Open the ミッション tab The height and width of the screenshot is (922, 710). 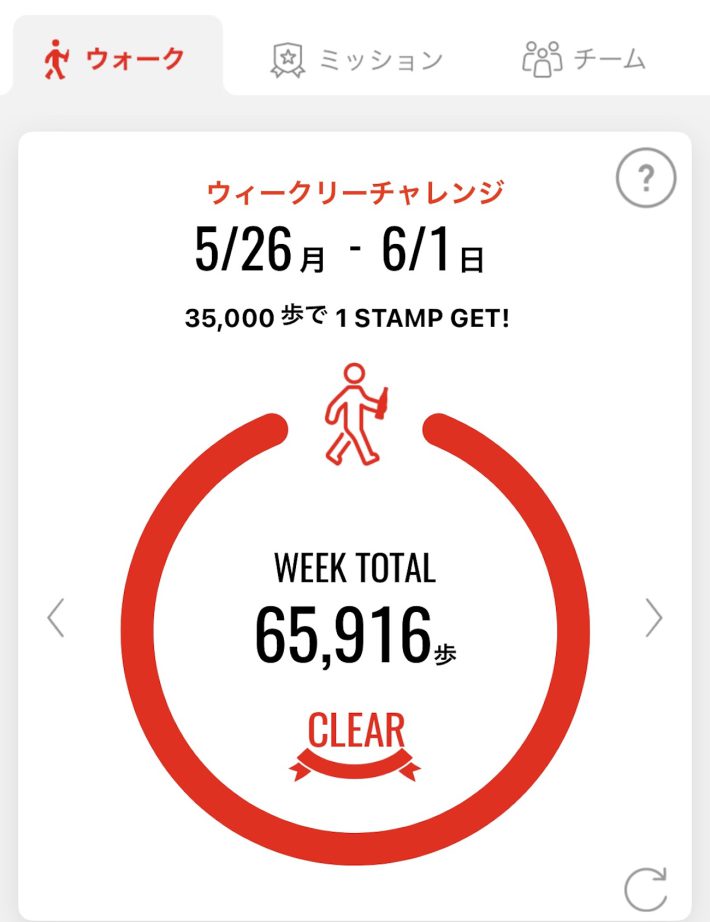pos(356,59)
